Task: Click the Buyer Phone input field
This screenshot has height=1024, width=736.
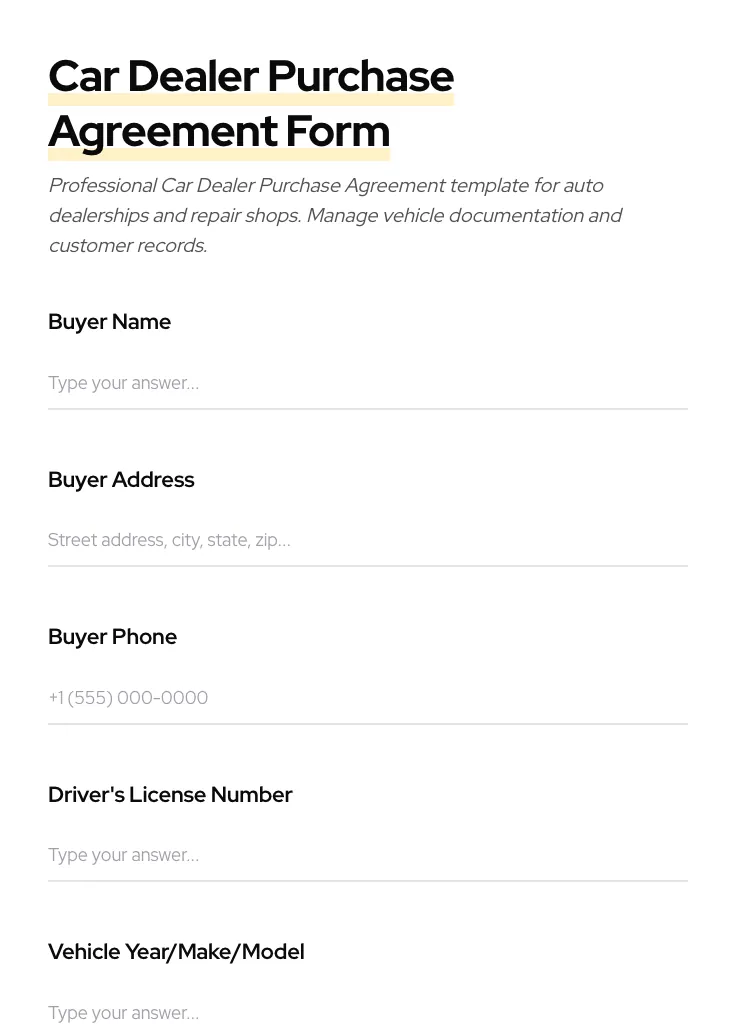Action: 368,700
